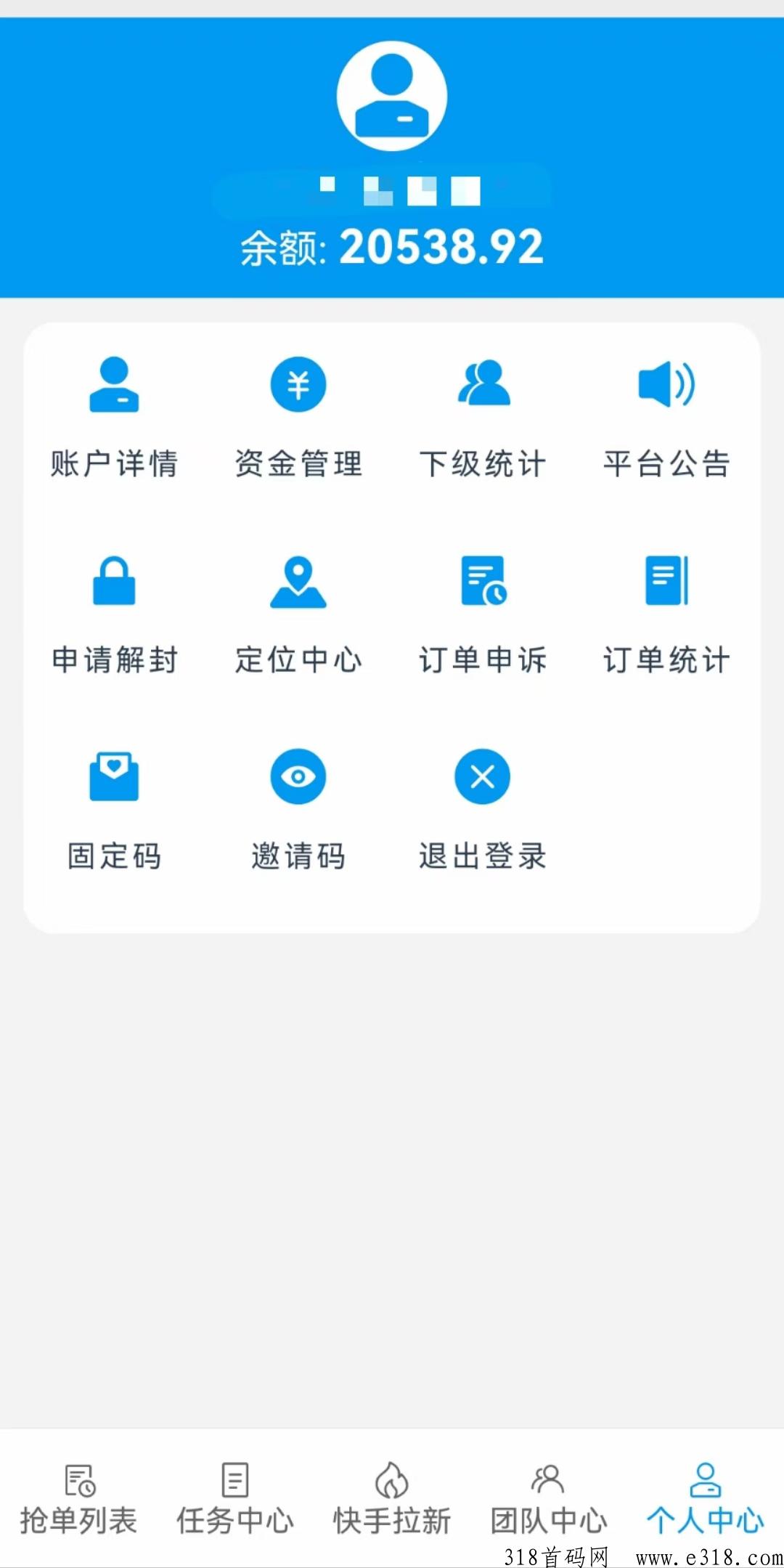Open the 任务中心 tab
Screen dimensions: 784x1568
(235, 1496)
